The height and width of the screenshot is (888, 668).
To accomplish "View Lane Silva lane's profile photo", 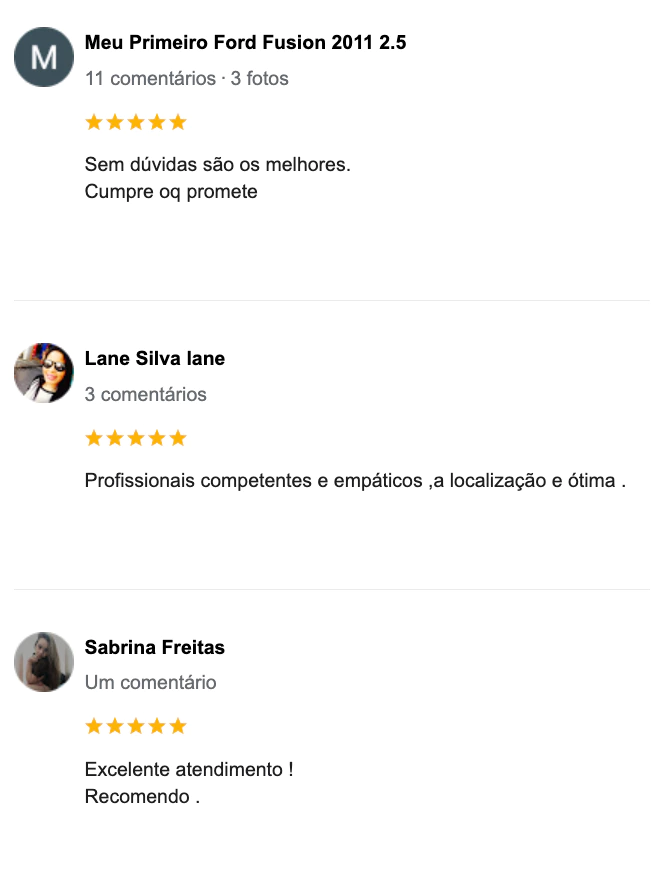I will [x=44, y=373].
